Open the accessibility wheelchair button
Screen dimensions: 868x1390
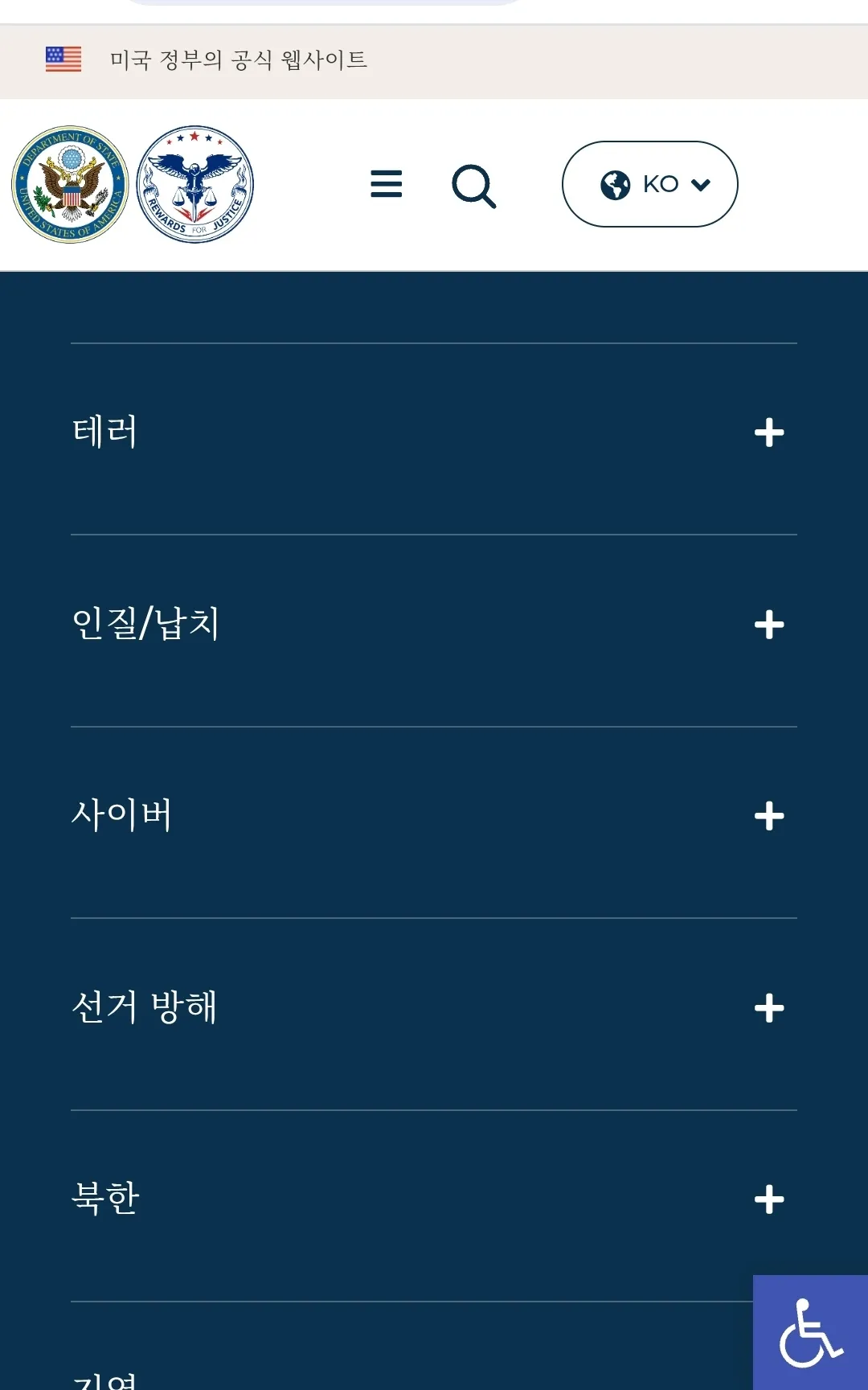(x=810, y=1332)
